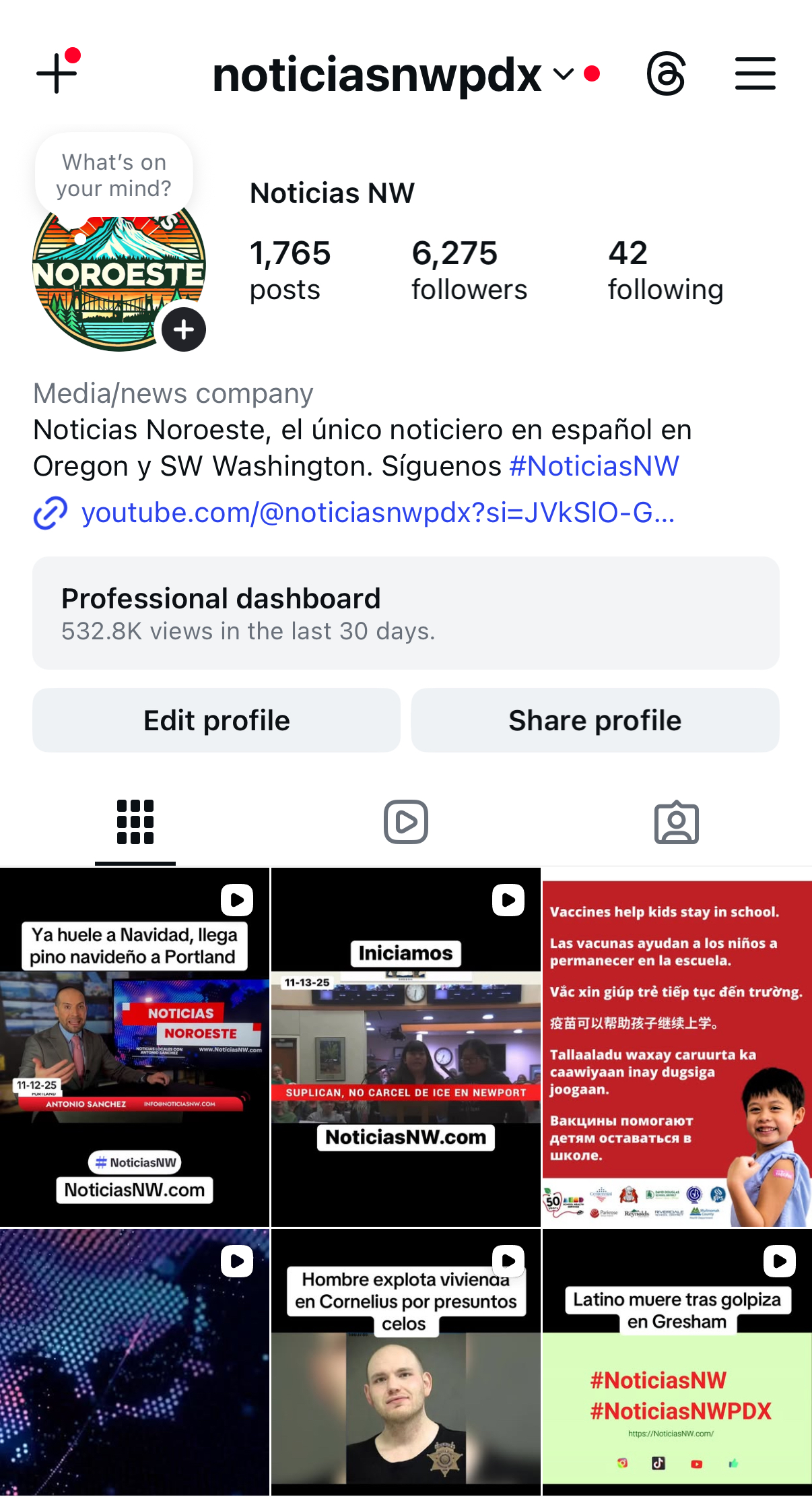Open the youtube.com/@noticiasnwpdx link

coord(377,513)
